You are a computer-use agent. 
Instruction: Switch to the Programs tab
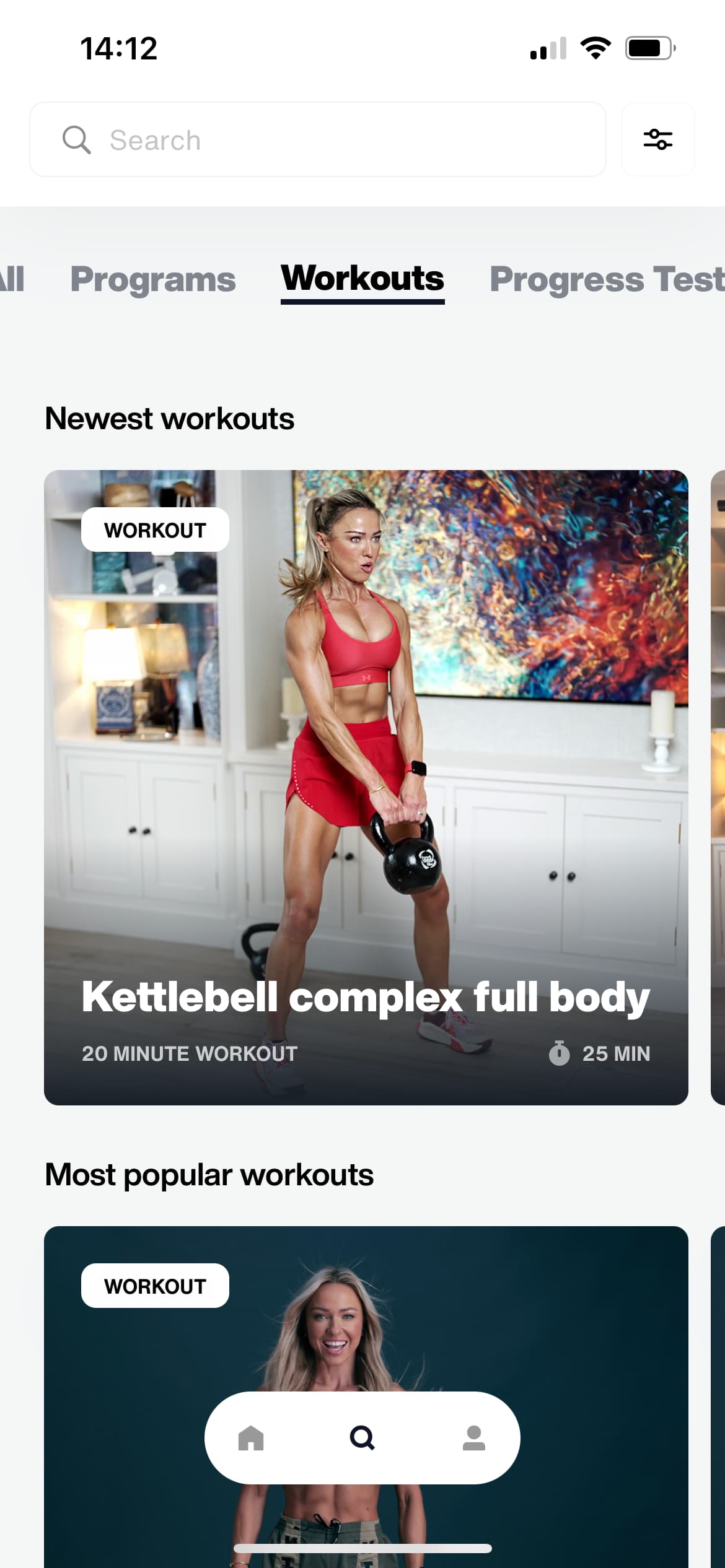153,279
